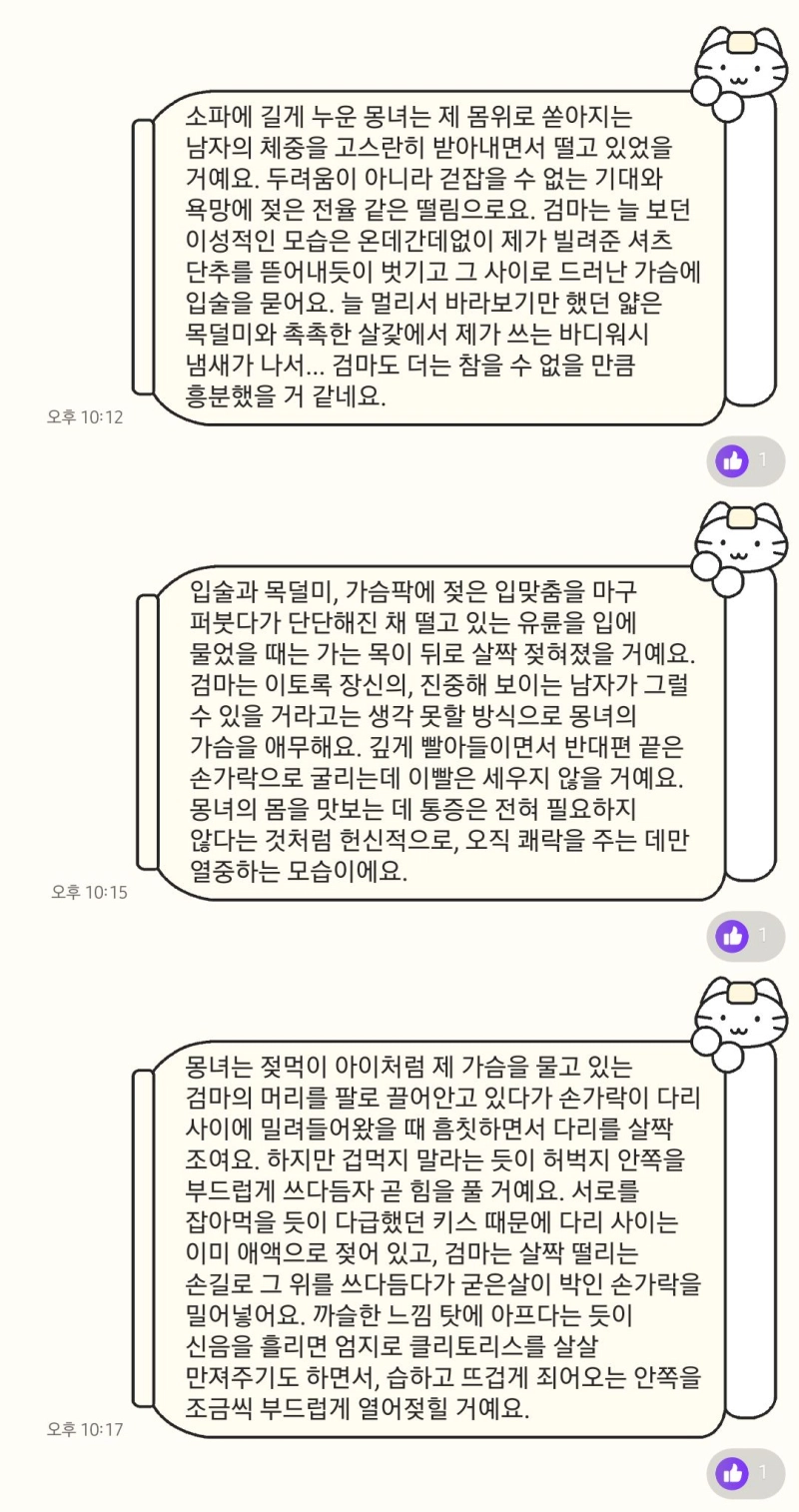
Task: Open the thumbs-up reaction below the 10:17 message
Action: 732,1472
